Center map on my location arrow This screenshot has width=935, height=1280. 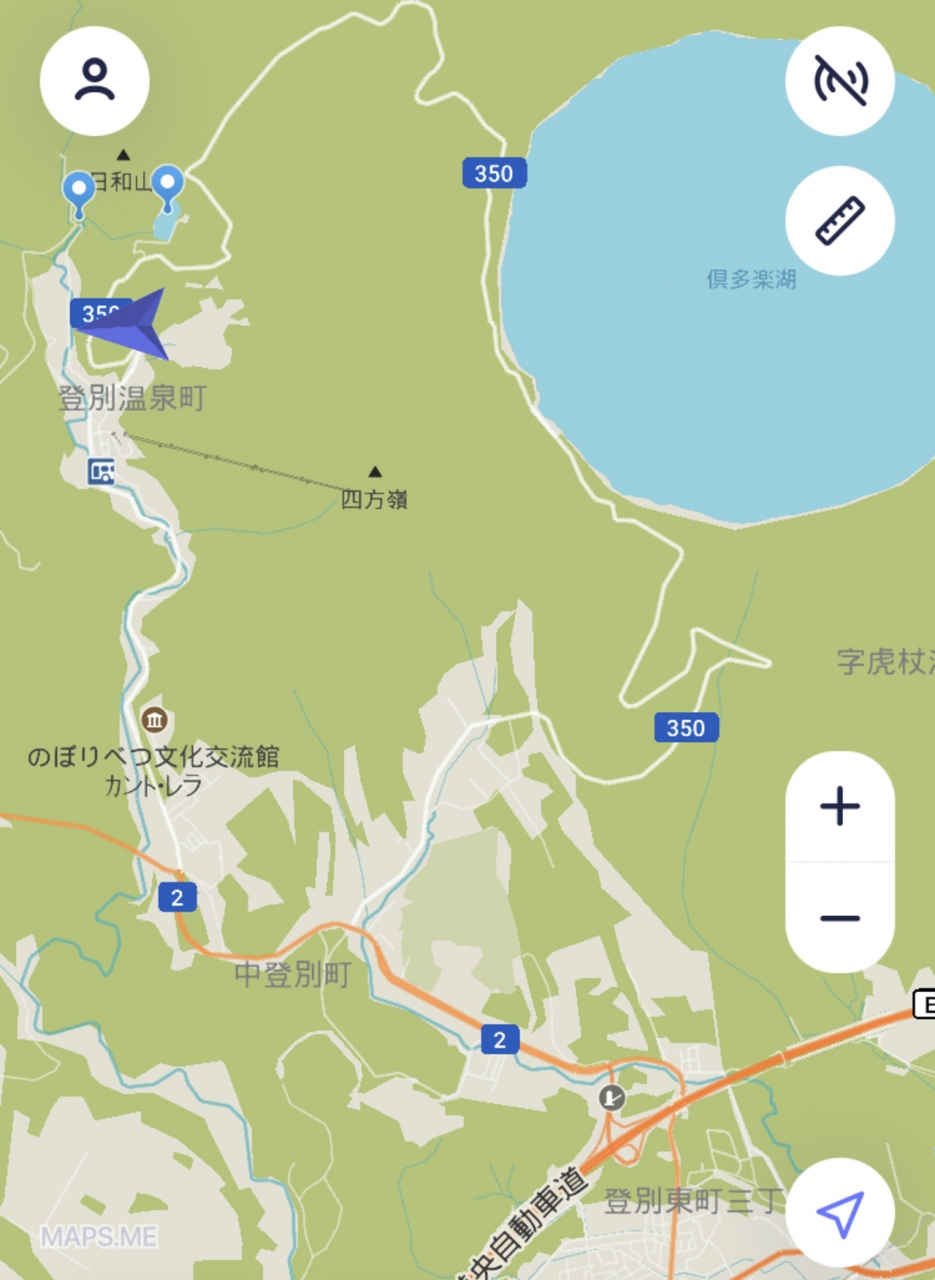tap(840, 1213)
